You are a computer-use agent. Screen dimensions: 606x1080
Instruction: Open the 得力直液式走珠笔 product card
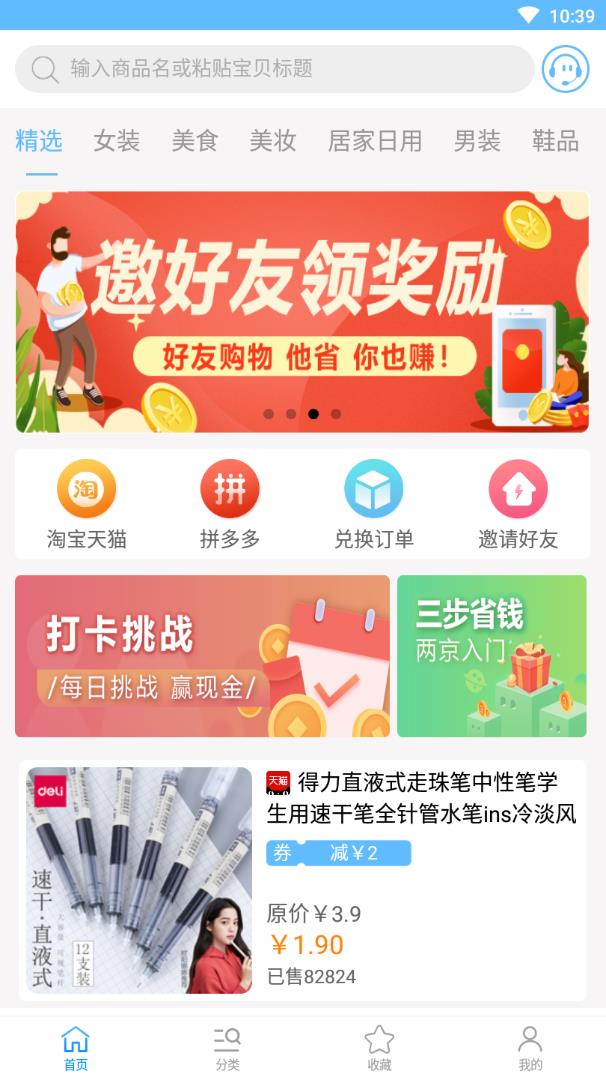pyautogui.click(x=302, y=880)
